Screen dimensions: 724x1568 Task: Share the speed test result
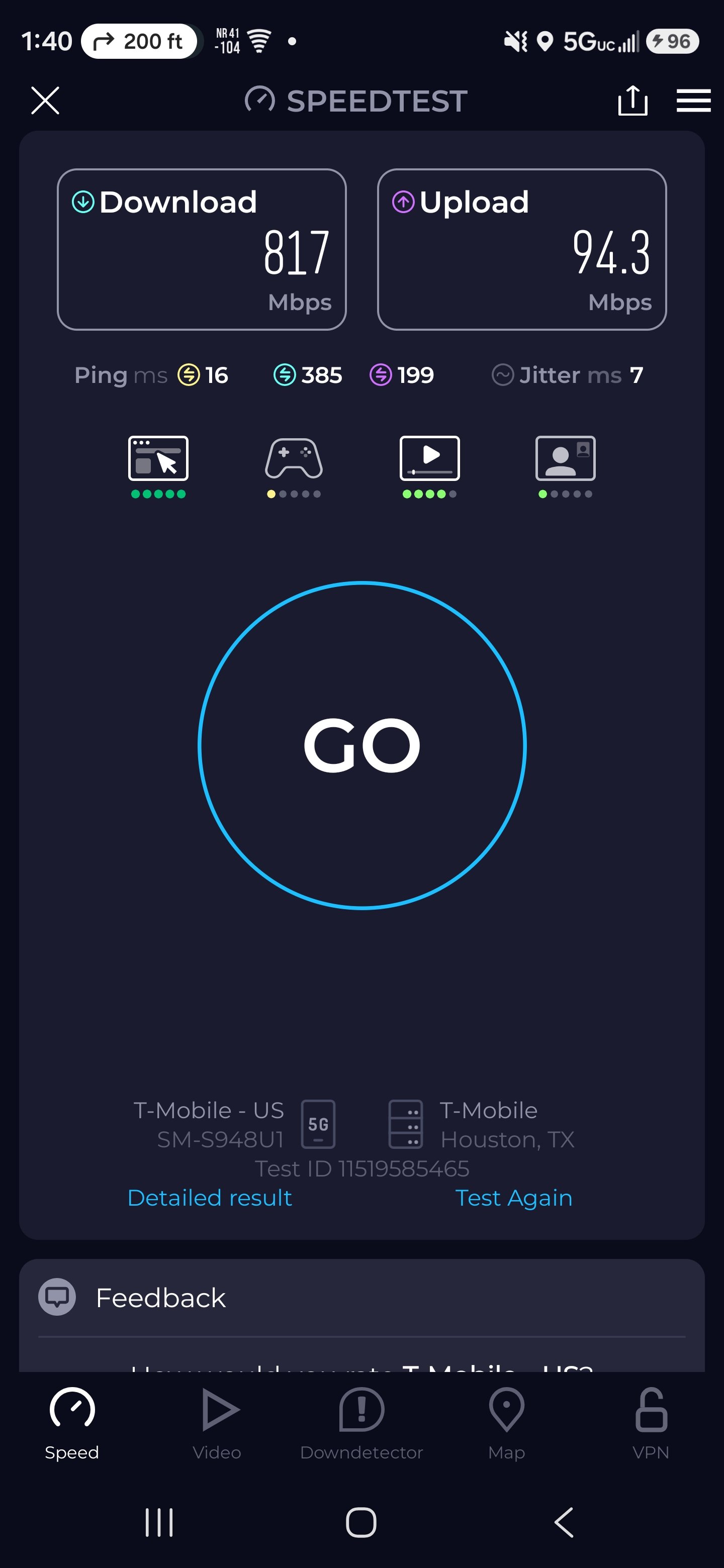632,101
